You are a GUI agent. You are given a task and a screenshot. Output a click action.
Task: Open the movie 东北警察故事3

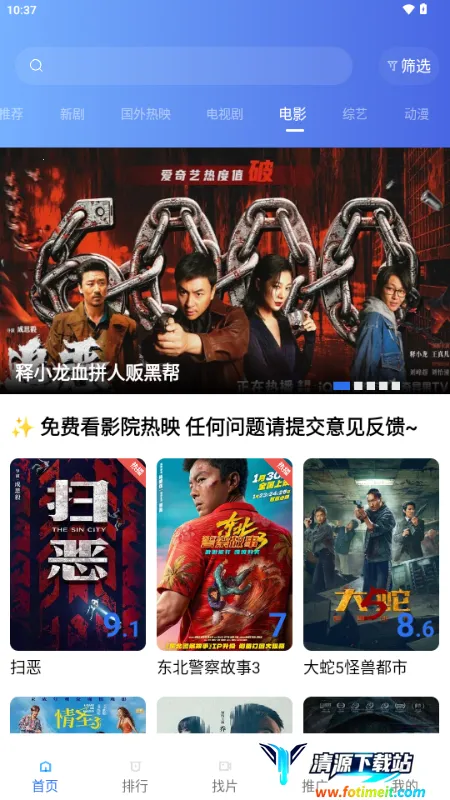224,567
